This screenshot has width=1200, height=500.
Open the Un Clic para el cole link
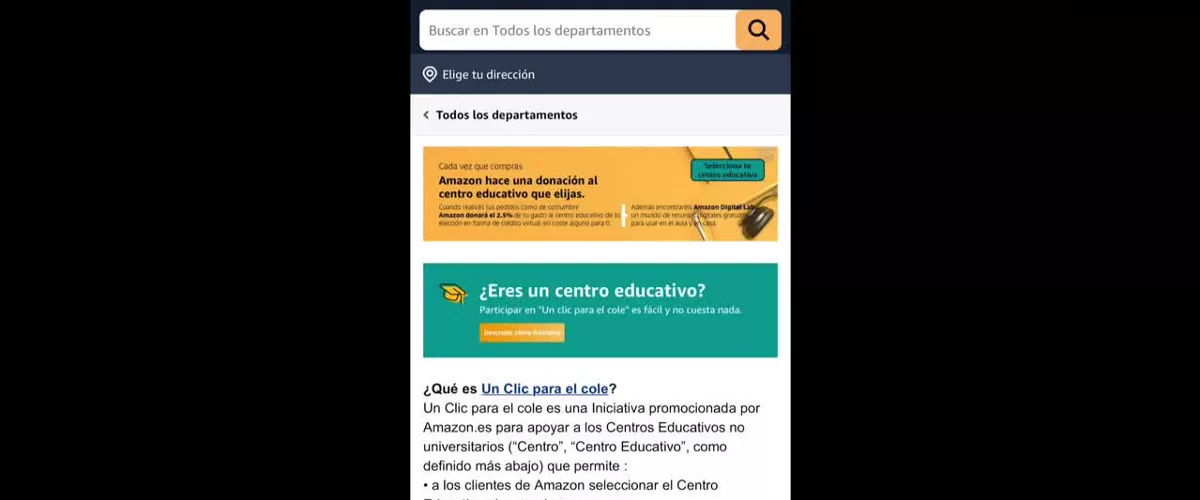544,389
